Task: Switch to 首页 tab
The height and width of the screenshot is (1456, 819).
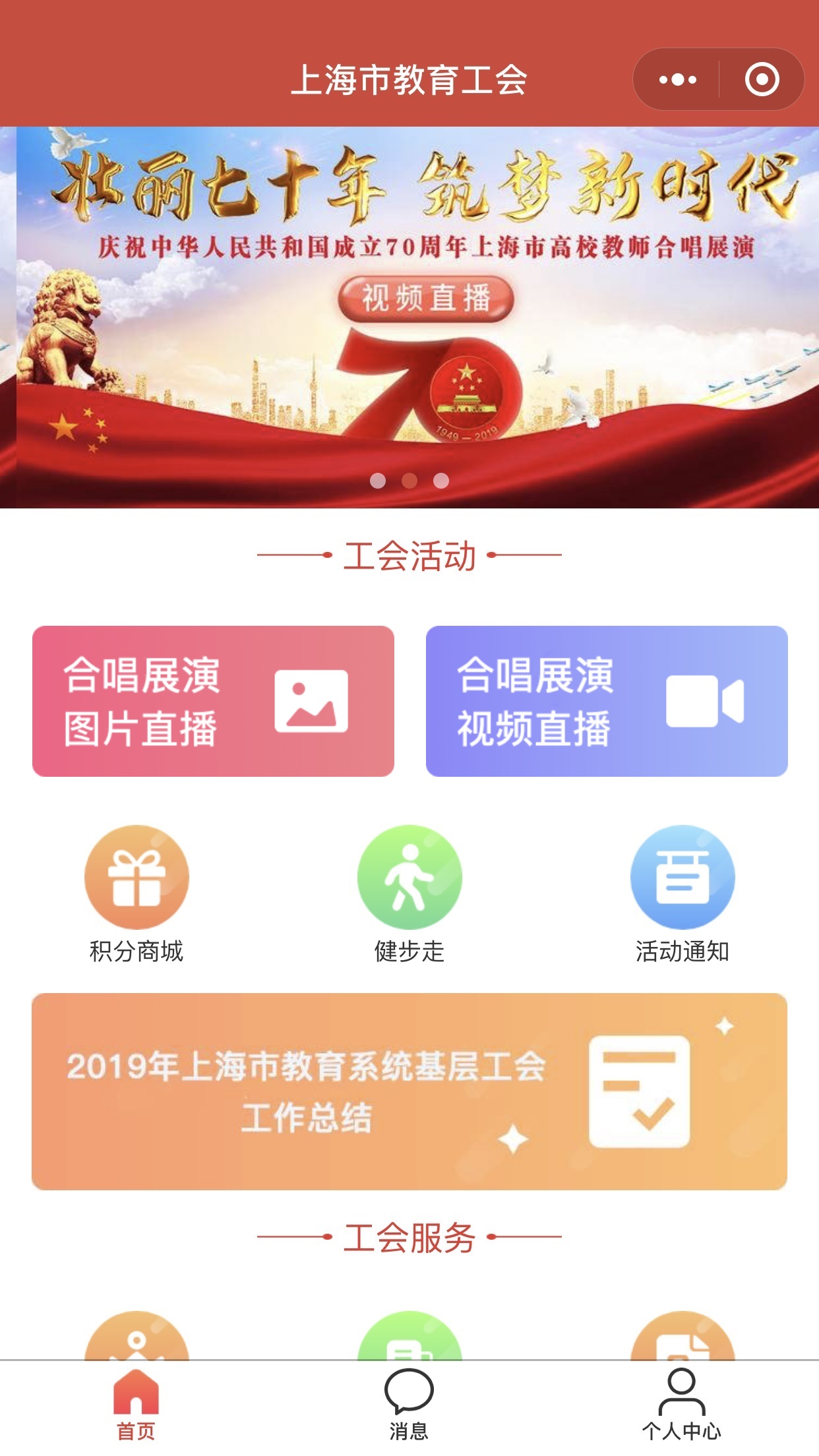Action: [136, 1405]
